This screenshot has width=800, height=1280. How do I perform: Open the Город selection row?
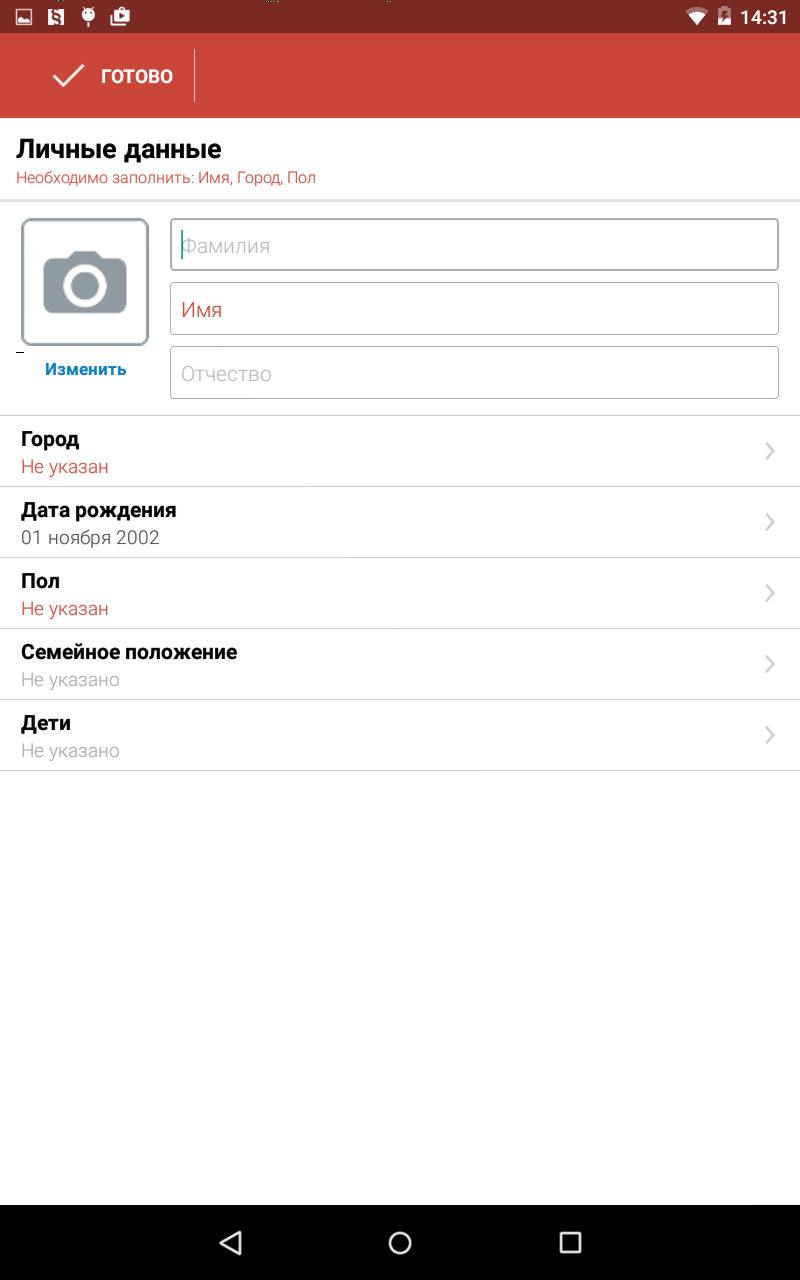pyautogui.click(x=400, y=452)
